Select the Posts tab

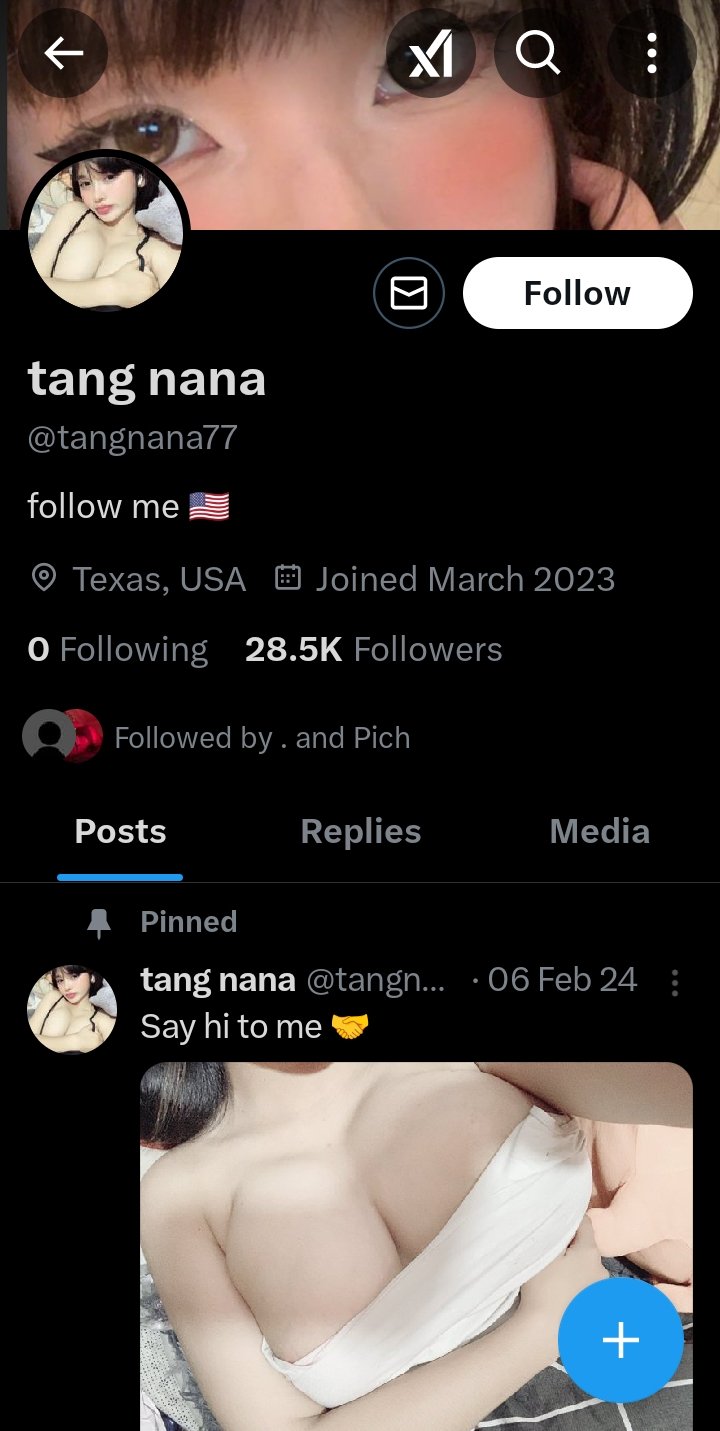(119, 831)
